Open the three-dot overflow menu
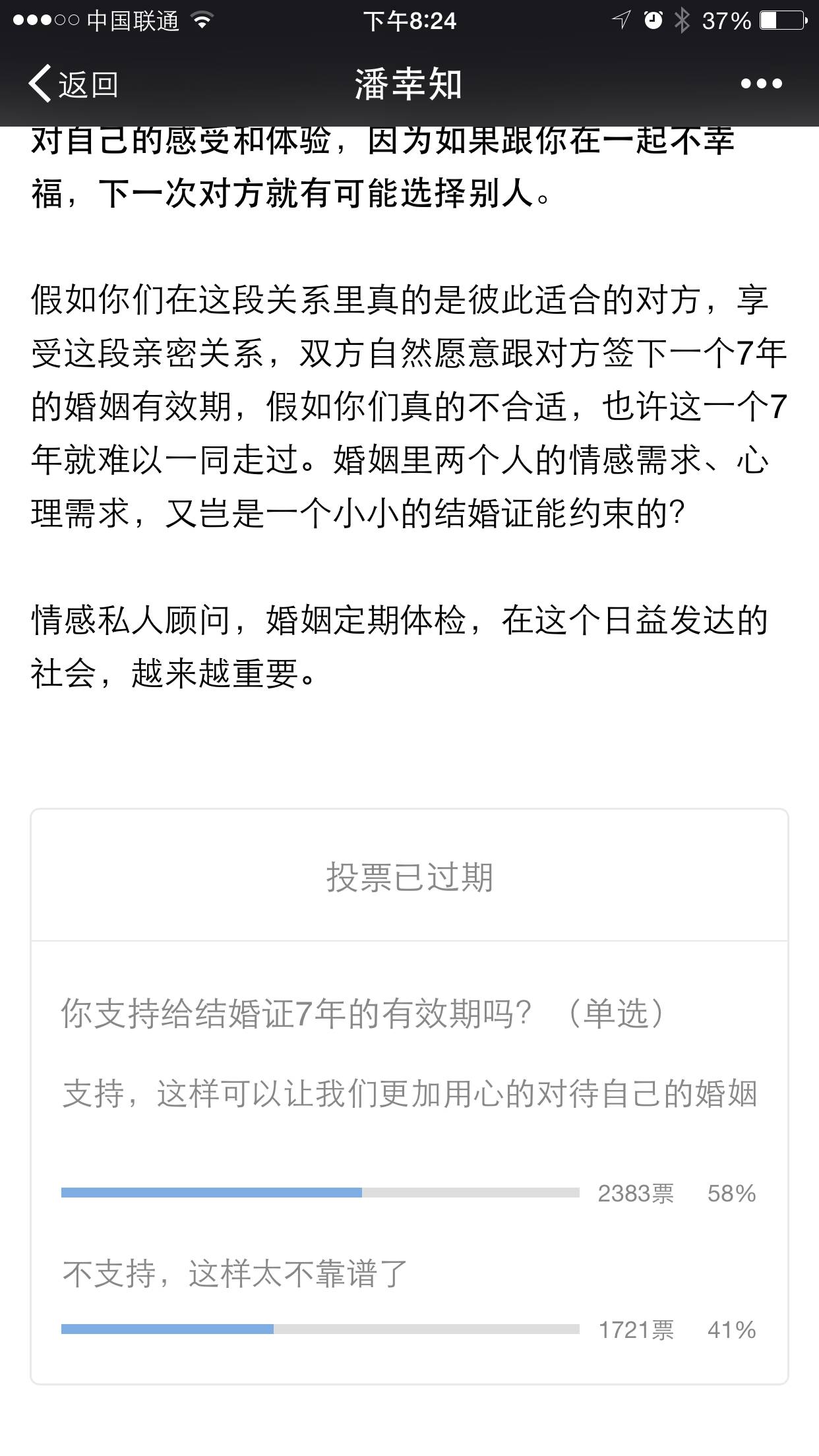The width and height of the screenshot is (819, 1456). (761, 84)
